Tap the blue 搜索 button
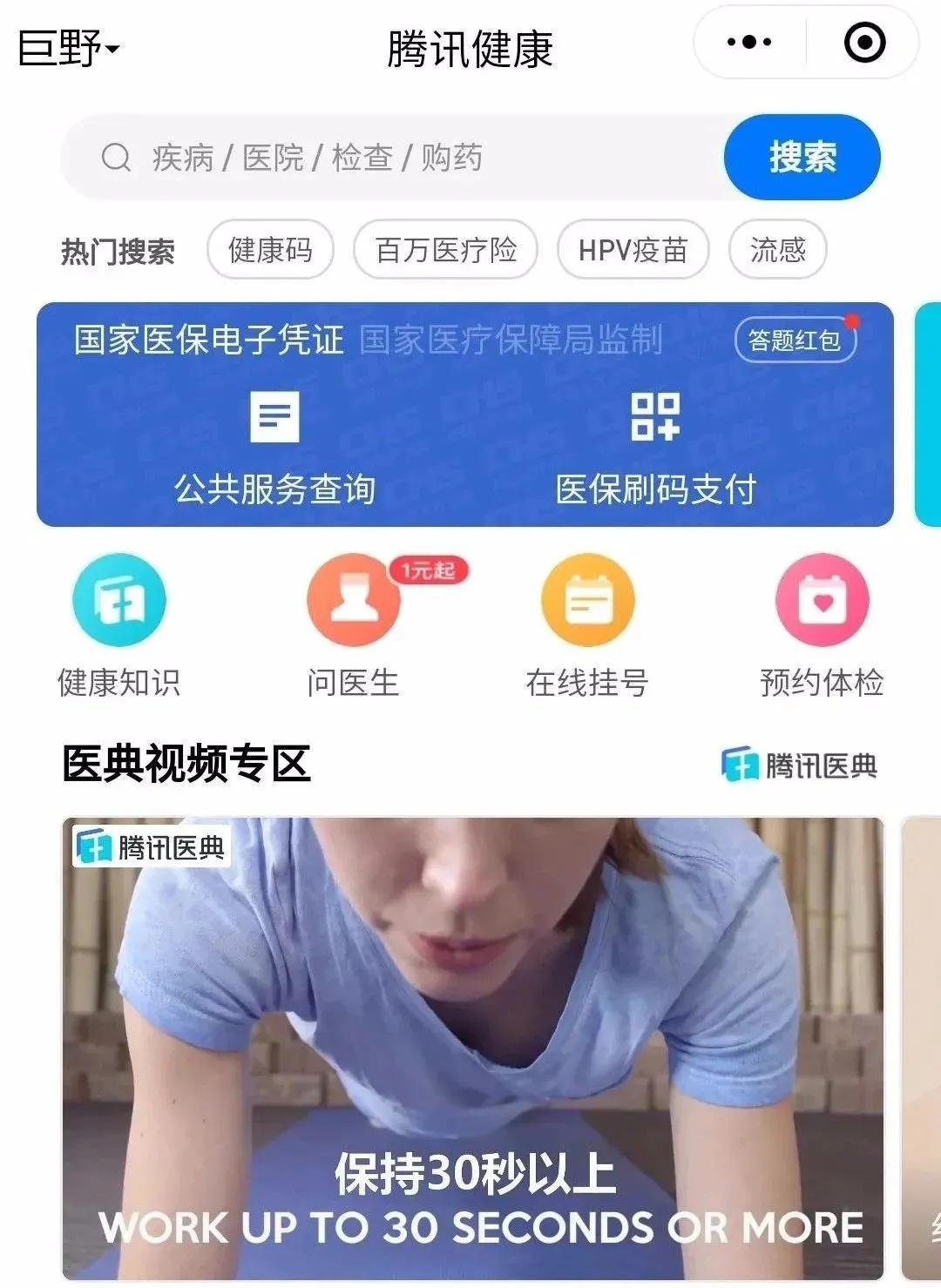941x1288 pixels. click(802, 158)
